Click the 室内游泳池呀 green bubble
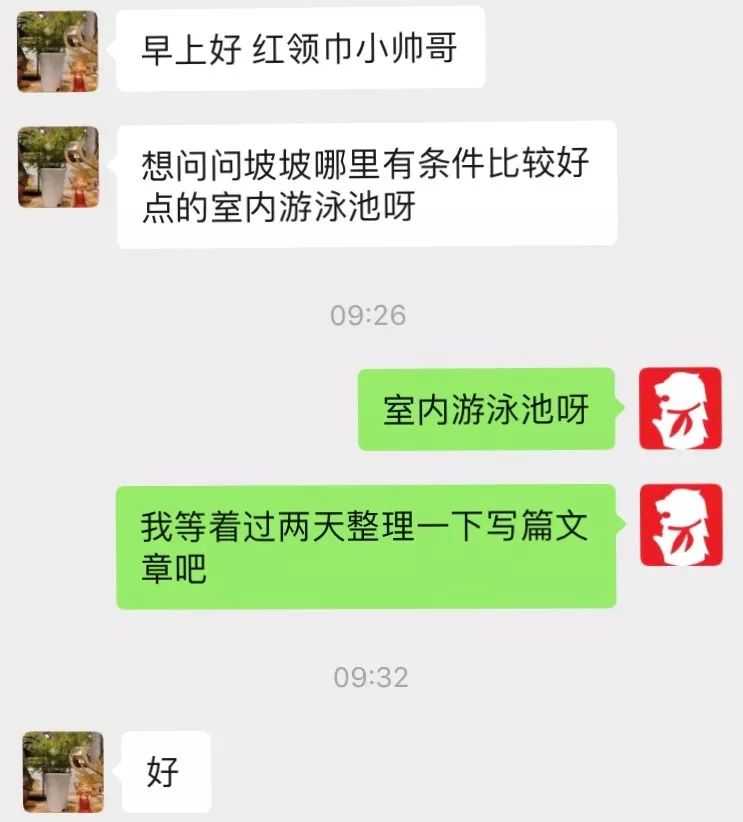 [487, 410]
